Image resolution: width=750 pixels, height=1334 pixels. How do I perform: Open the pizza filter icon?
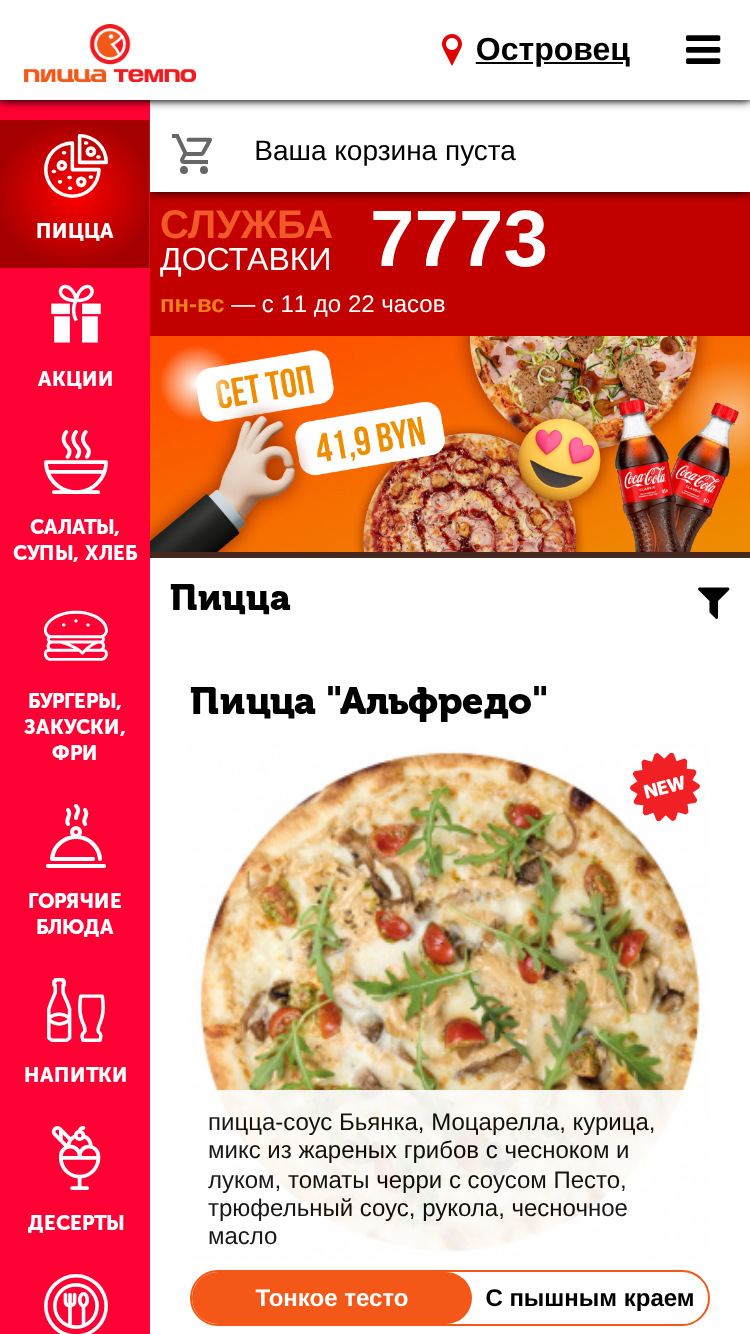[x=713, y=602]
